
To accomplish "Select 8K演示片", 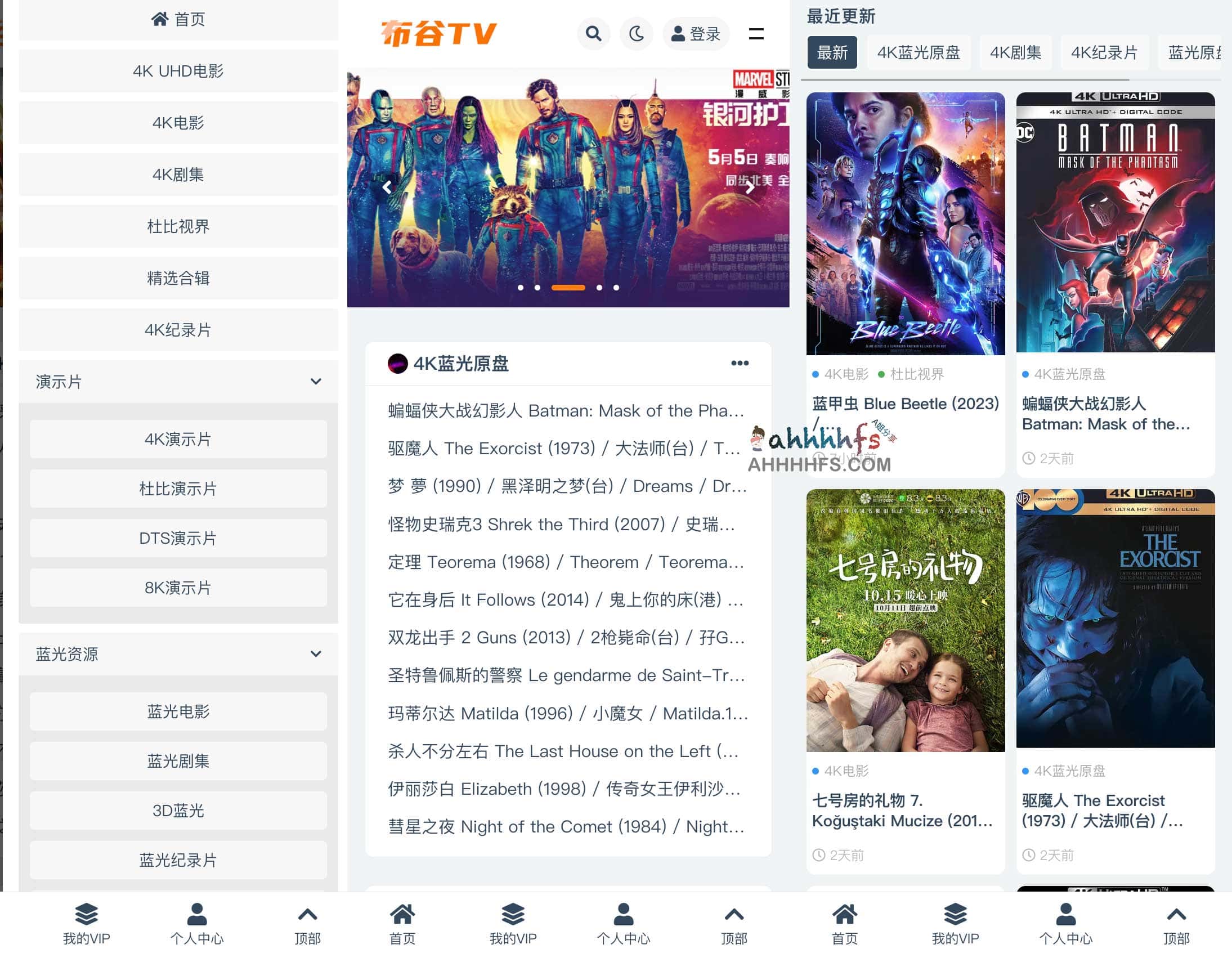I will tap(178, 588).
